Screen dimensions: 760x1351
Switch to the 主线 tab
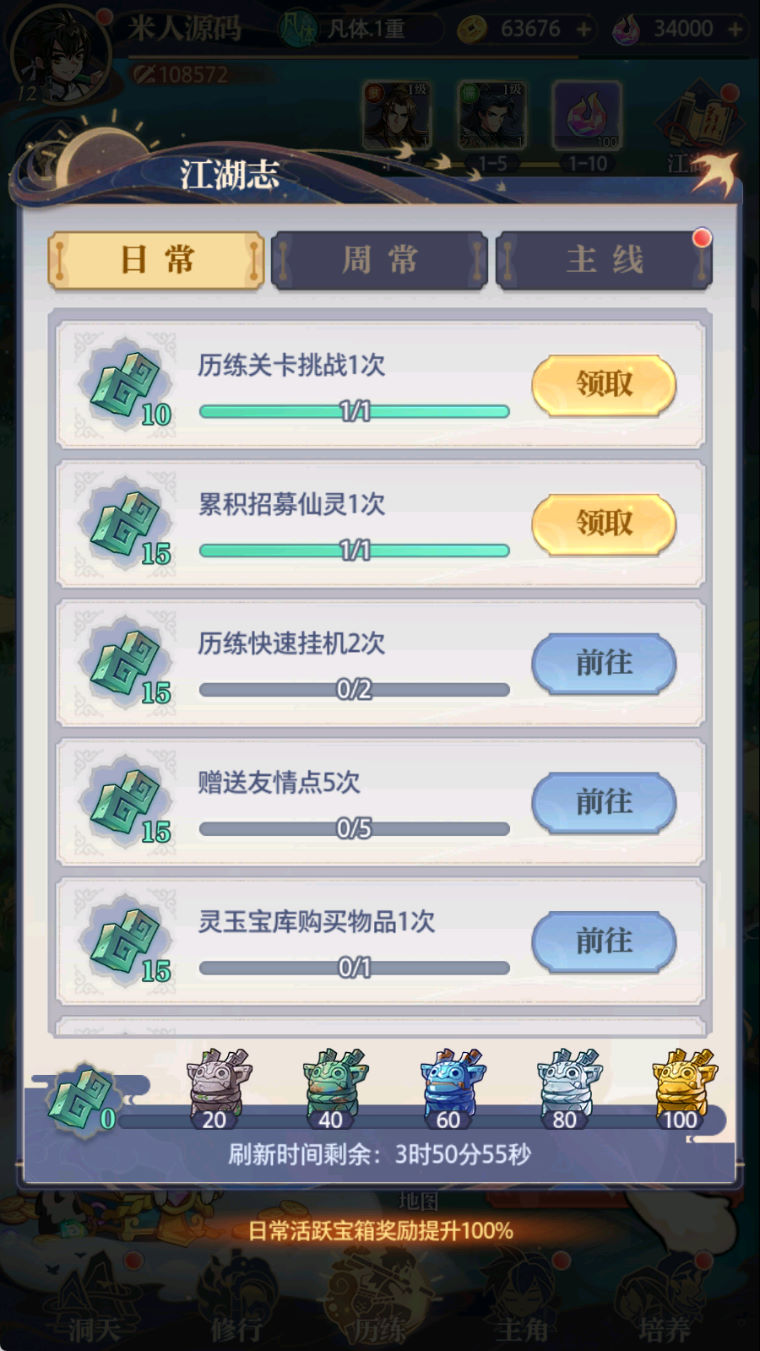604,261
